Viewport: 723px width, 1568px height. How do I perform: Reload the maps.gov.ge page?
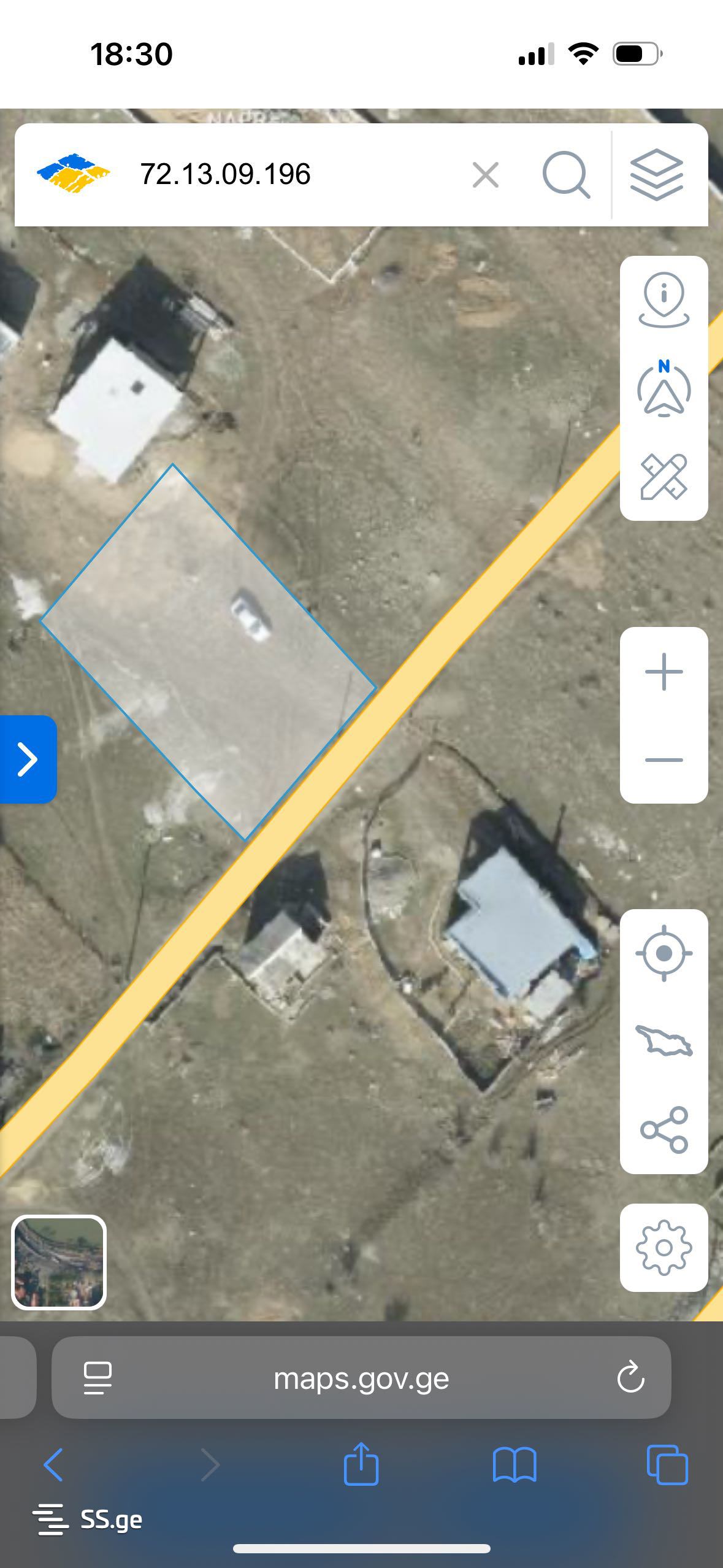pyautogui.click(x=630, y=1378)
